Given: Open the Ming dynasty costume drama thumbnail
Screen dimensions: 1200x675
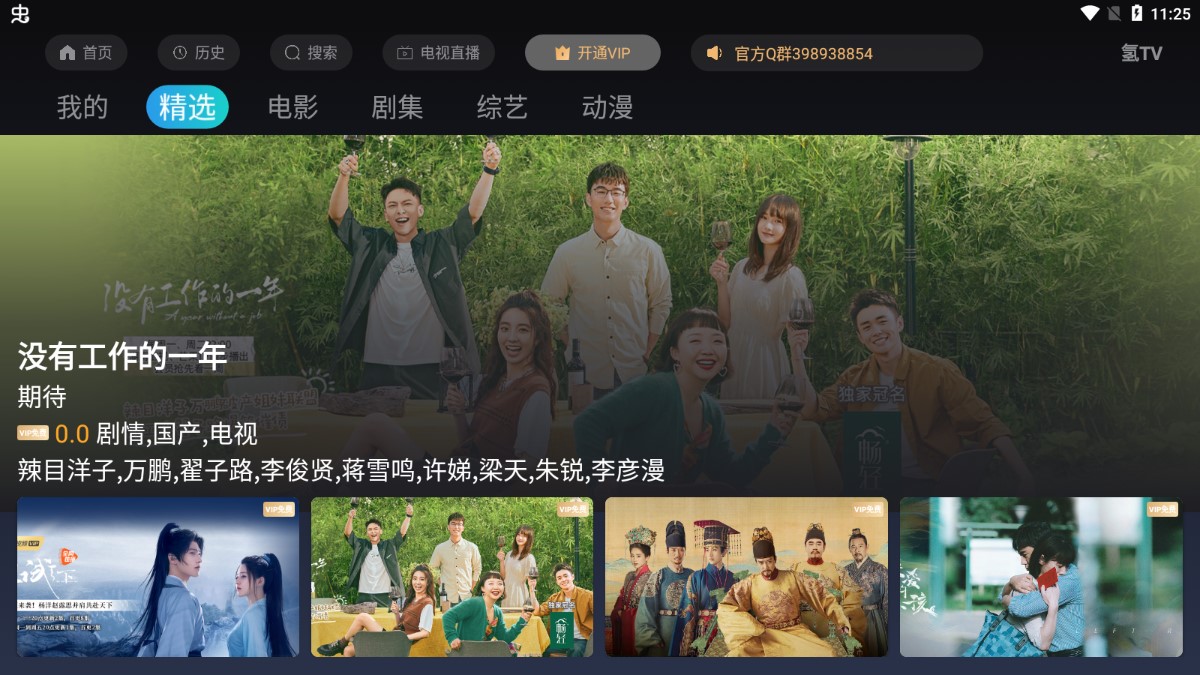Looking at the screenshot, I should [746, 577].
